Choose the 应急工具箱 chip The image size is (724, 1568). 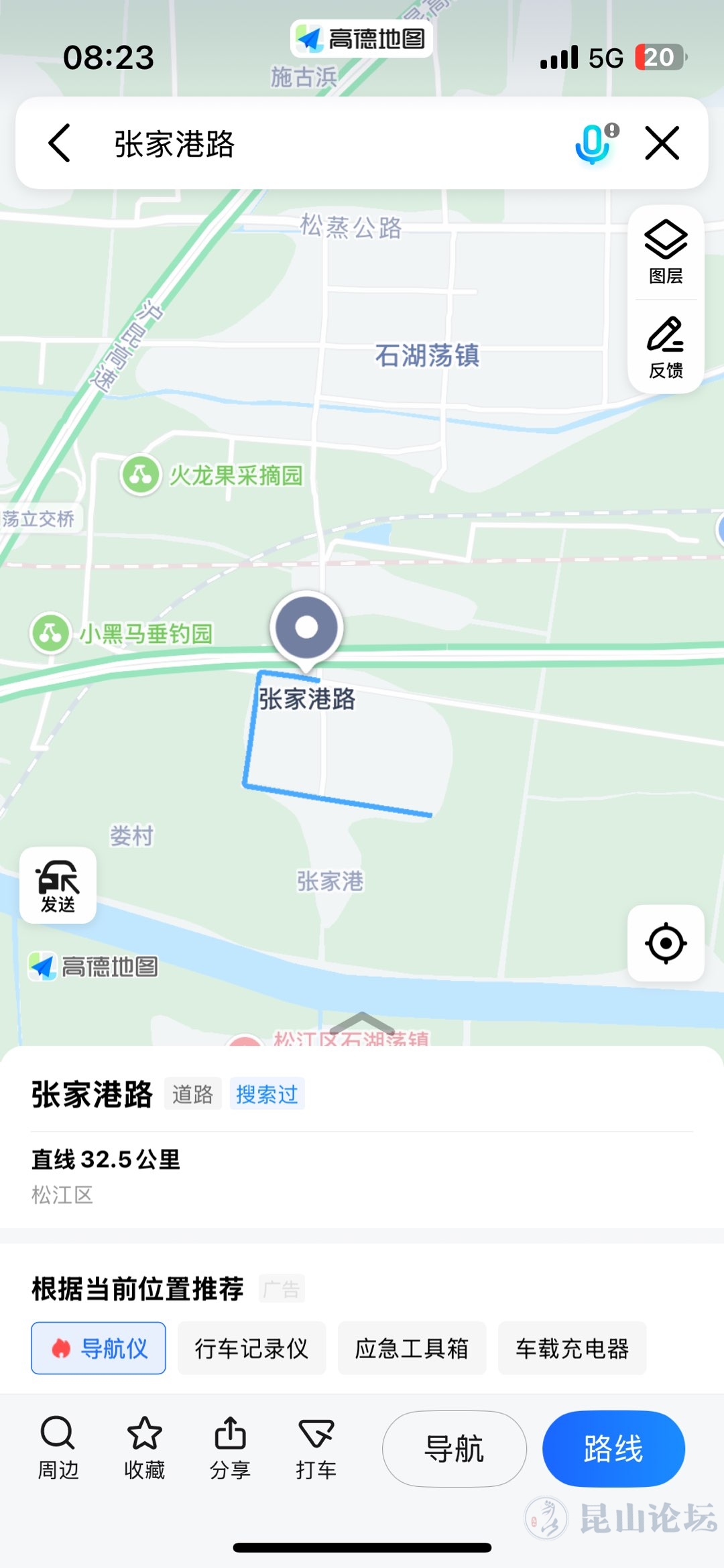(x=412, y=1348)
